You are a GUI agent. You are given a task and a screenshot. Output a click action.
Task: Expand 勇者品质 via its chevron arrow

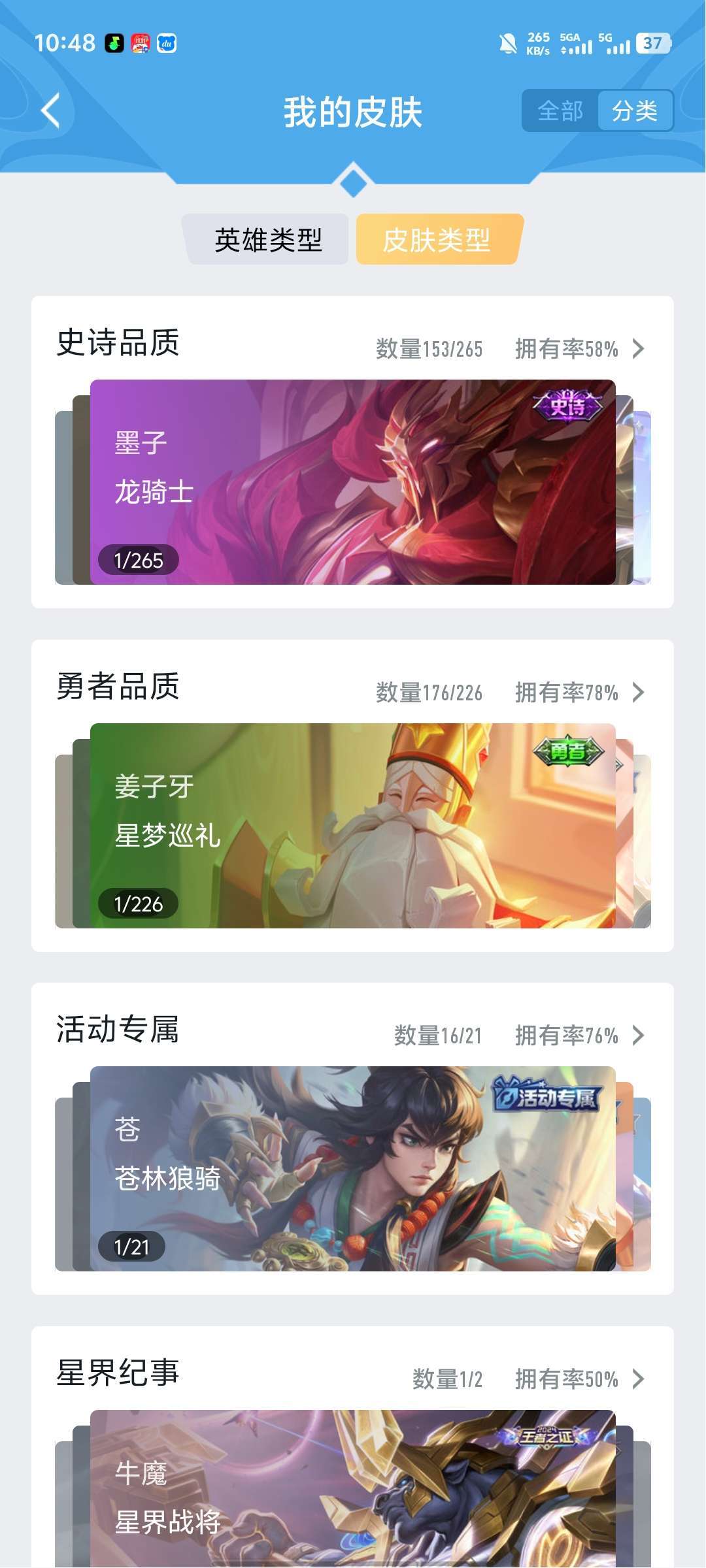click(639, 693)
